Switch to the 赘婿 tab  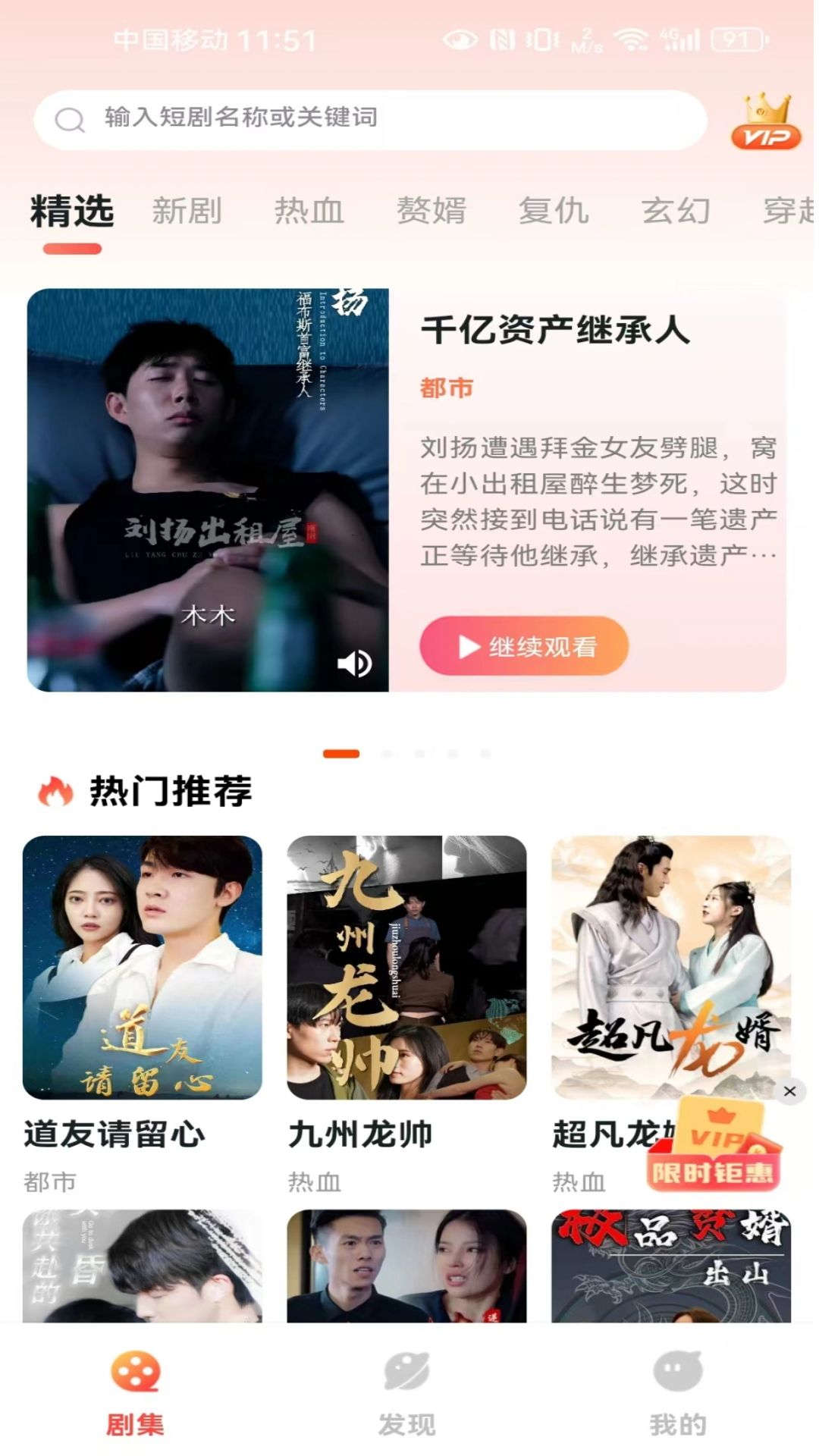point(431,210)
